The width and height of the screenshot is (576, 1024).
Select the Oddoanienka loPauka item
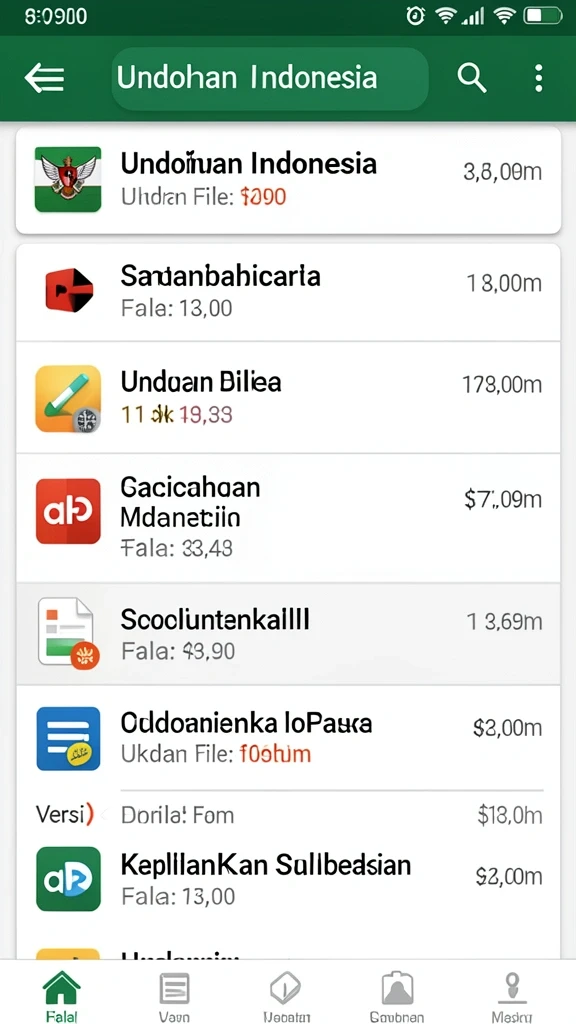(x=288, y=738)
